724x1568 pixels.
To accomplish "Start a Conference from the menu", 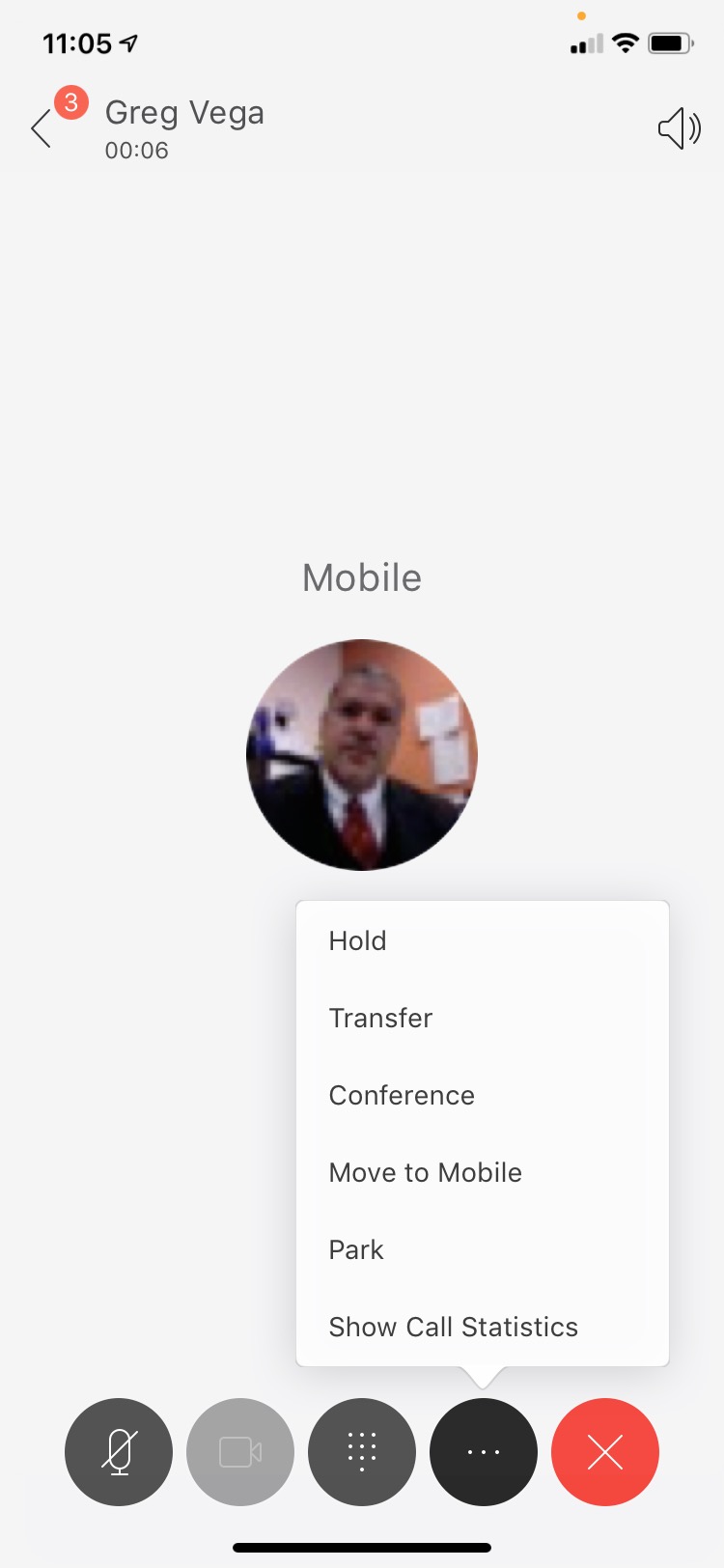I will pyautogui.click(x=403, y=1095).
